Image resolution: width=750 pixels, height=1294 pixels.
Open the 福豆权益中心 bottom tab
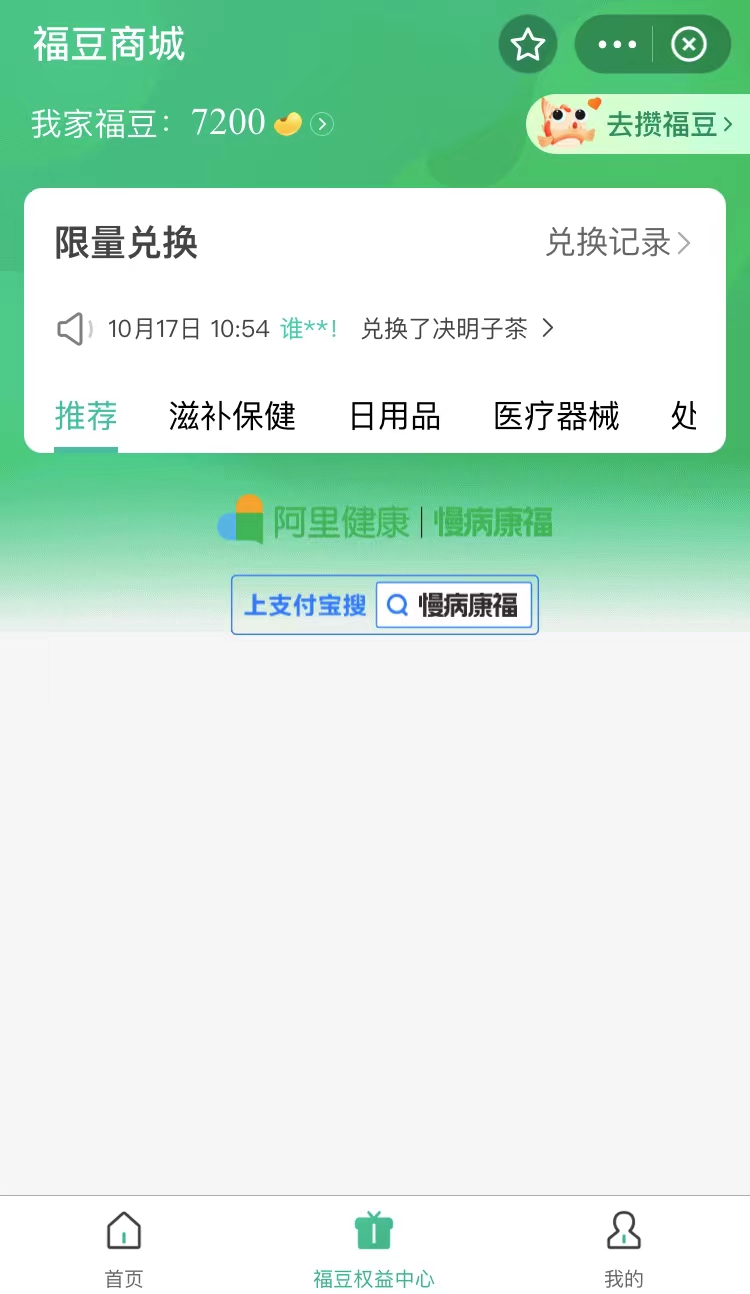coord(374,1247)
